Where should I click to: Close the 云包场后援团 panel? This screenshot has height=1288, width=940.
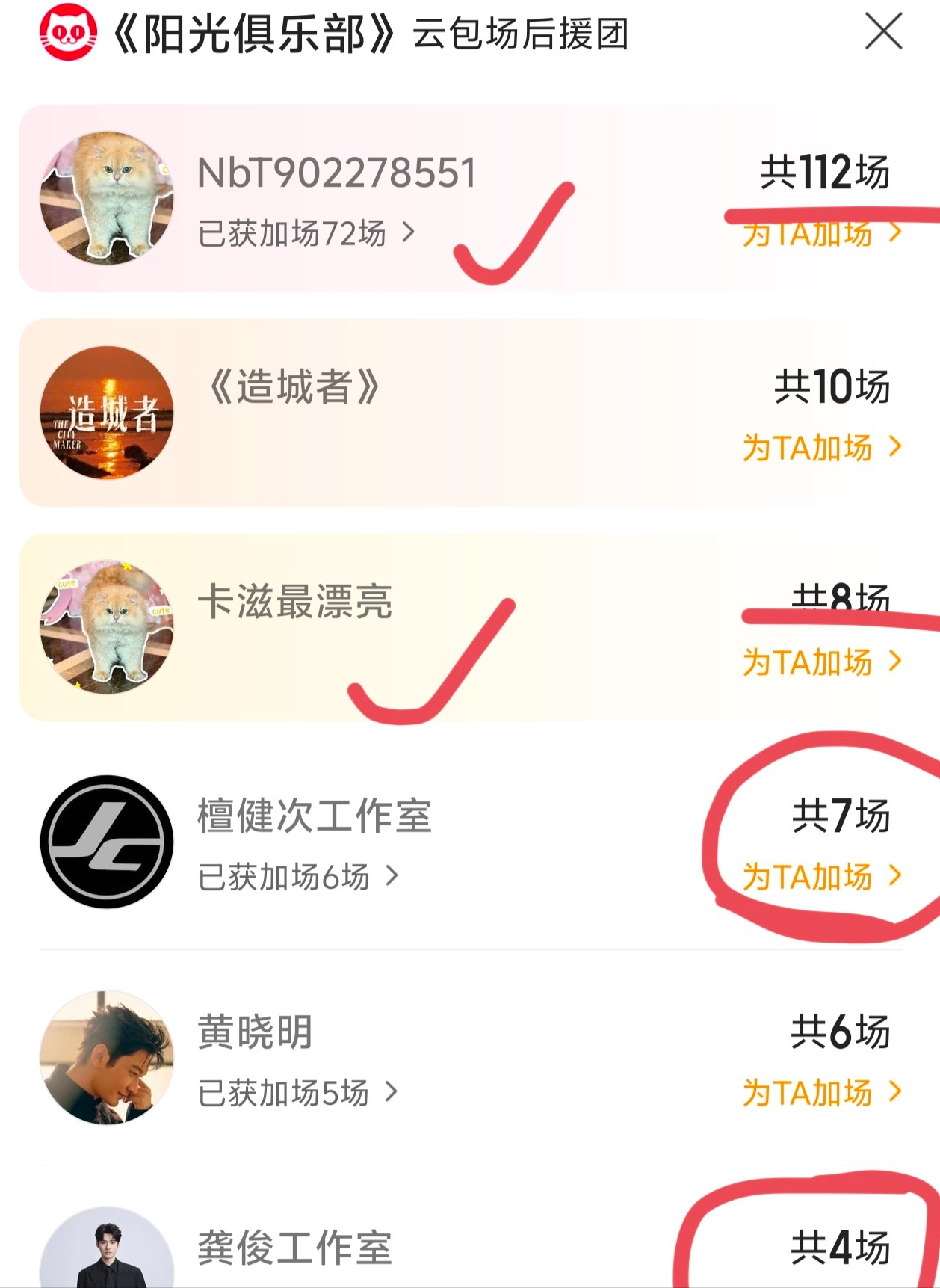click(x=883, y=33)
